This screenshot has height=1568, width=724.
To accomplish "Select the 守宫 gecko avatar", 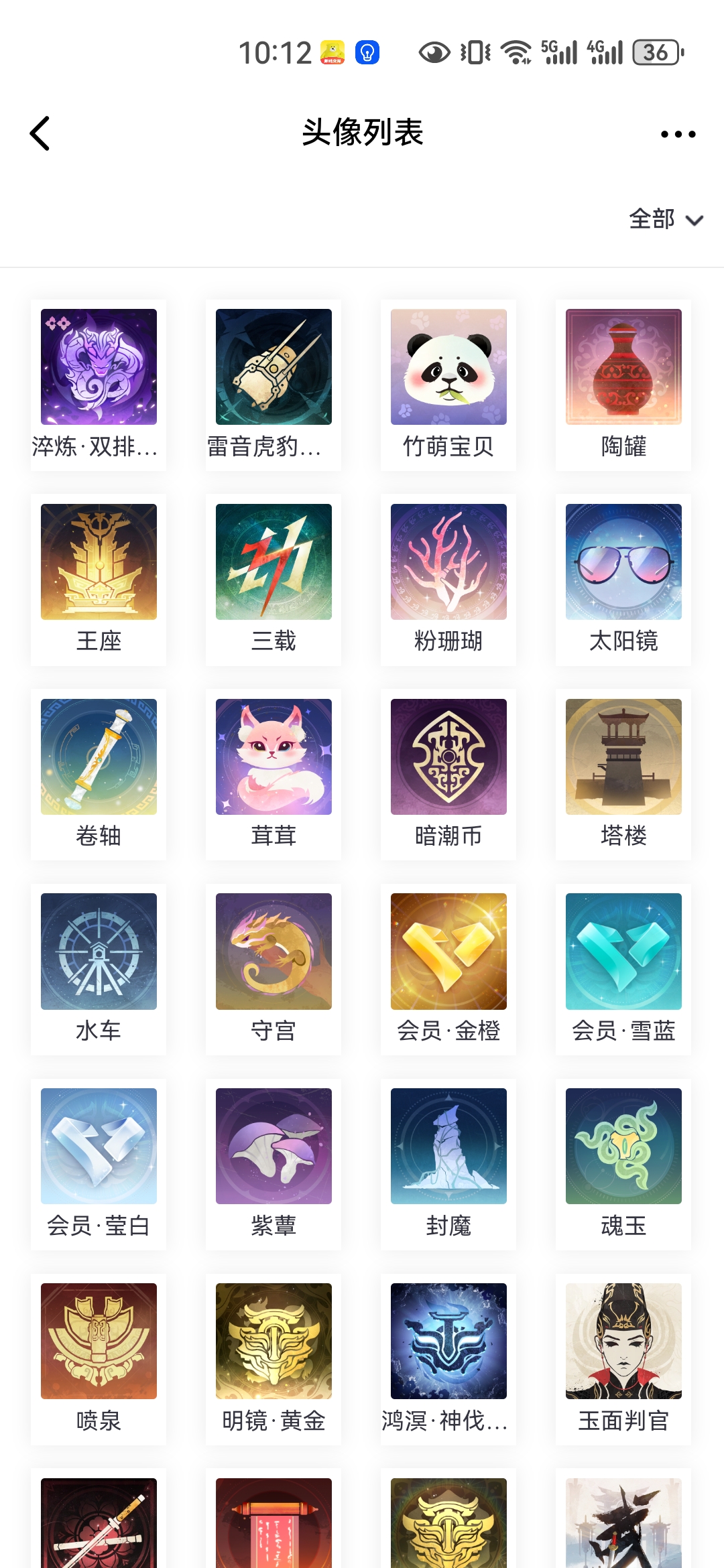I will [273, 950].
